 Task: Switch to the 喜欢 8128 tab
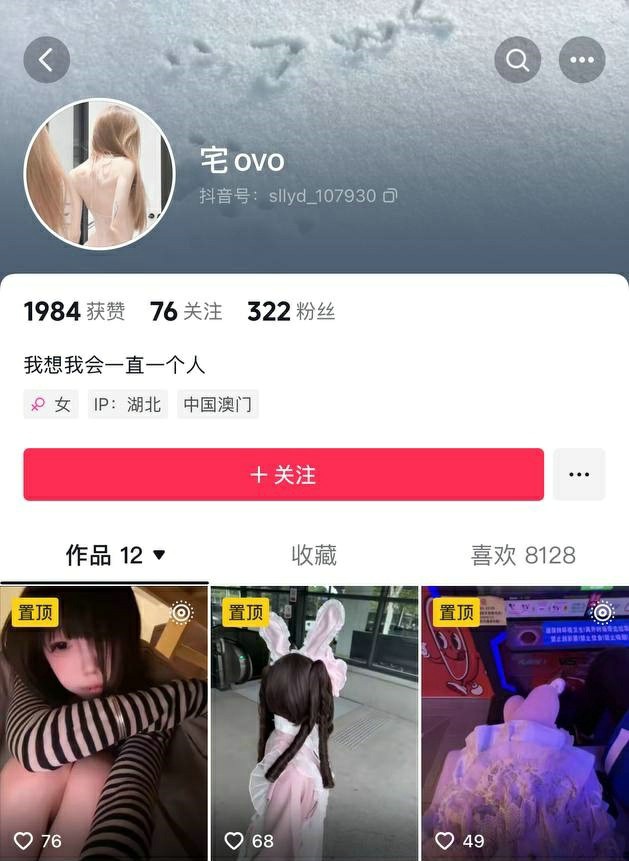pyautogui.click(x=523, y=555)
